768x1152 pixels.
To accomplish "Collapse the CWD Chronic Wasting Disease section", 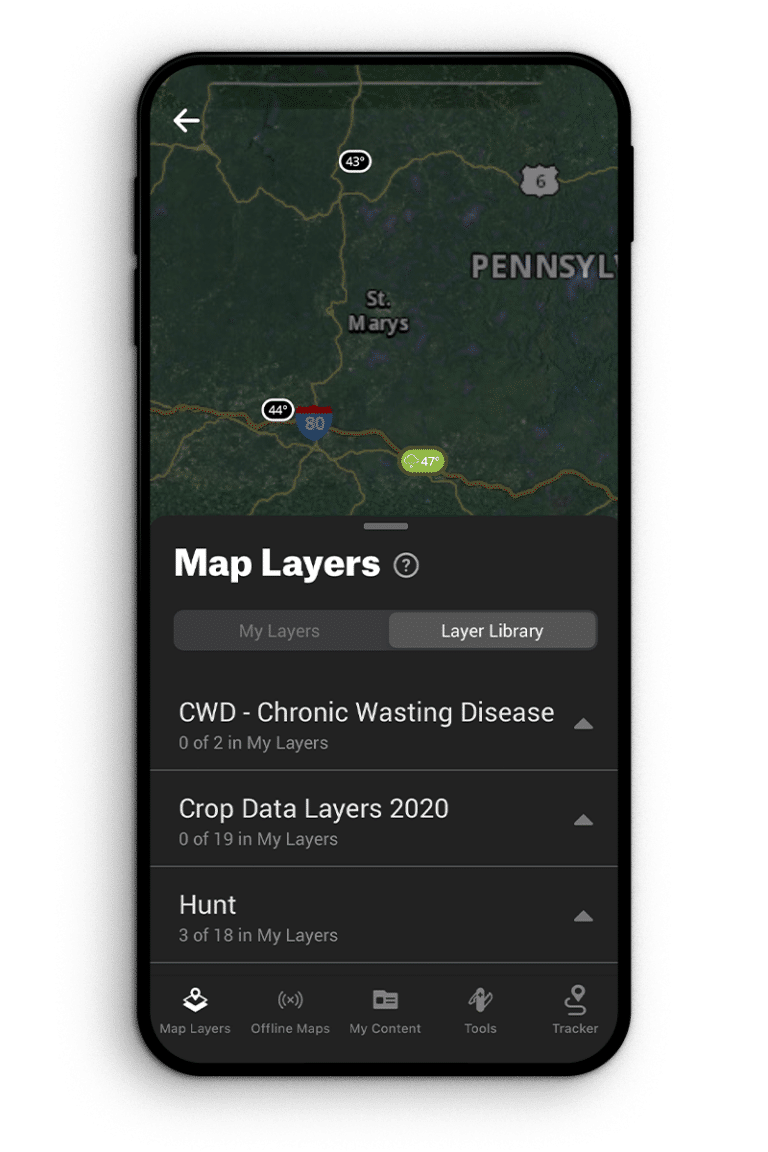I will 583,722.
